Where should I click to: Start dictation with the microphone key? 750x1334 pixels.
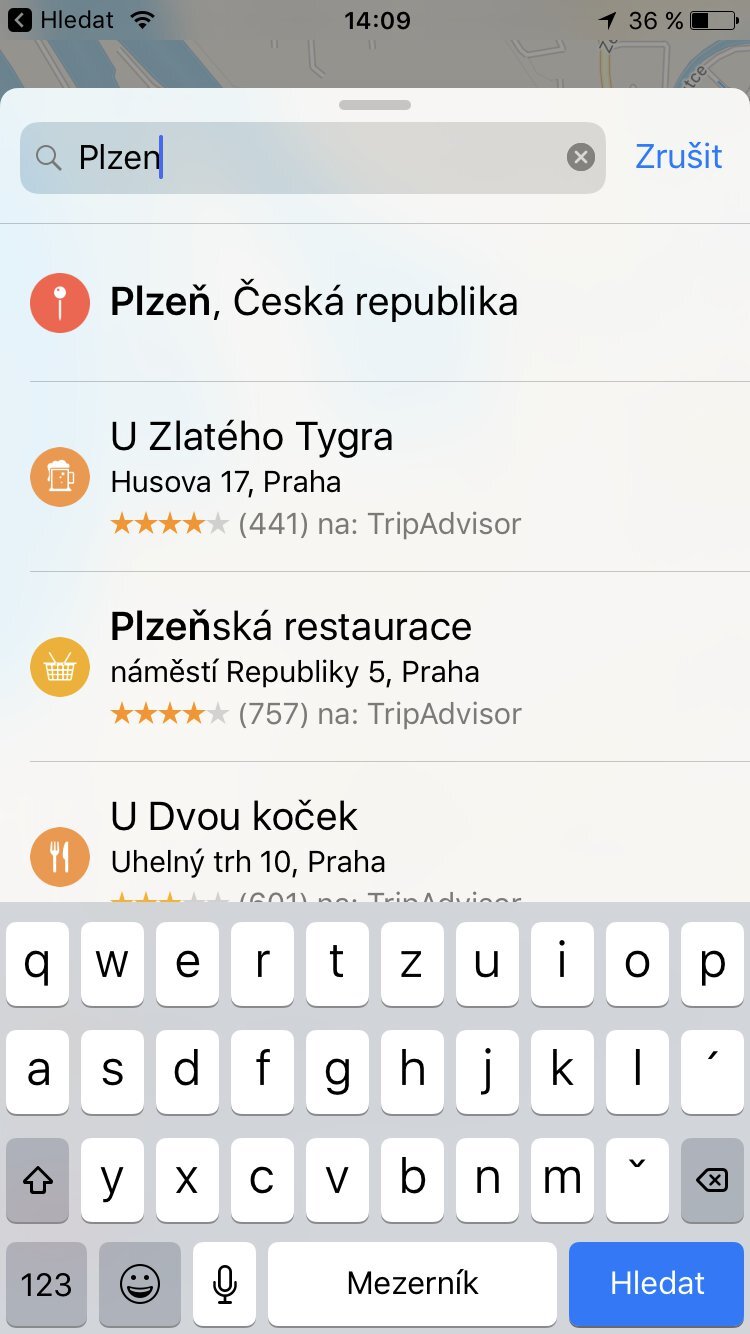[x=225, y=1283]
